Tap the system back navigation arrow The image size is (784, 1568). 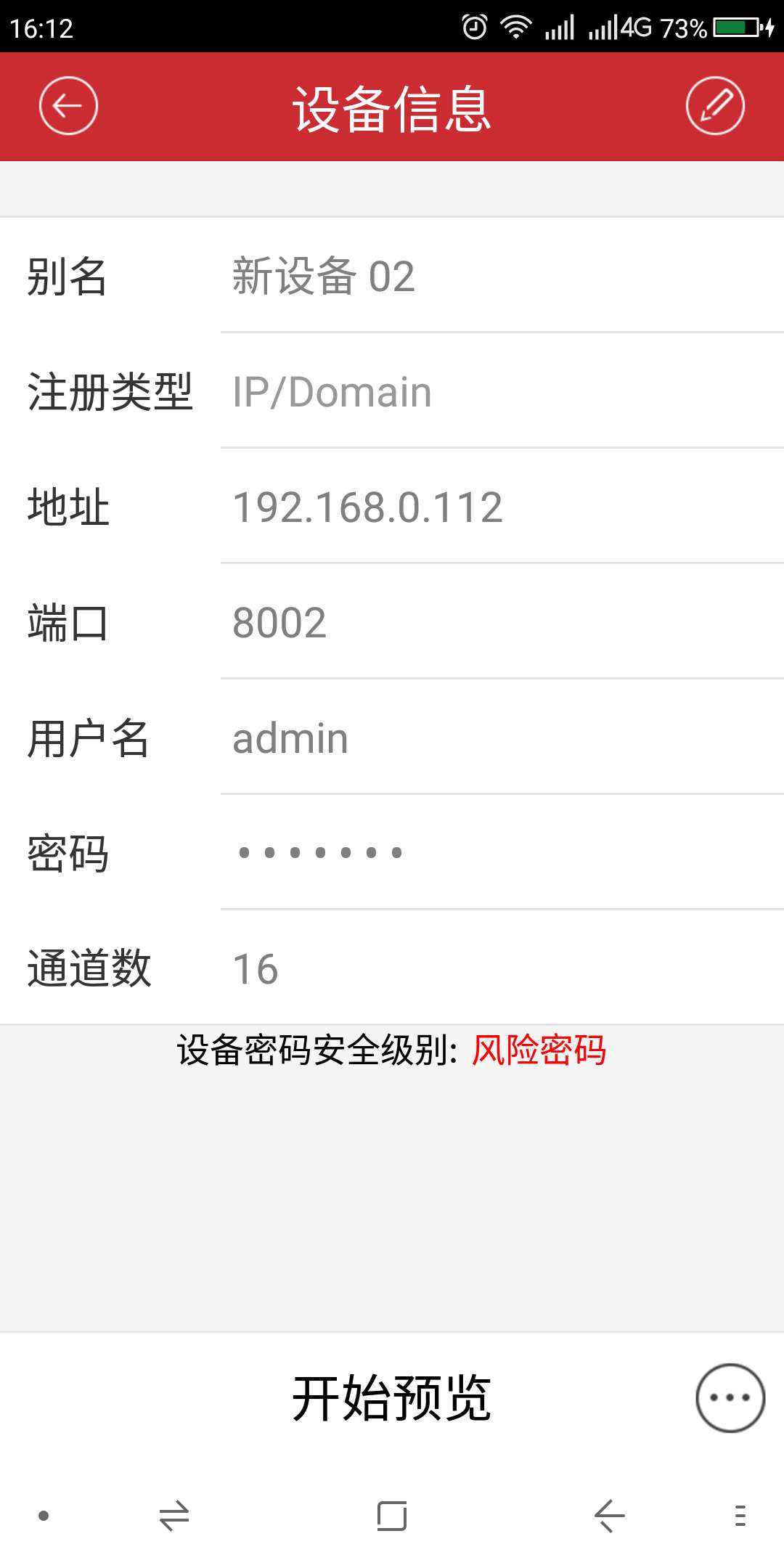tap(609, 1516)
